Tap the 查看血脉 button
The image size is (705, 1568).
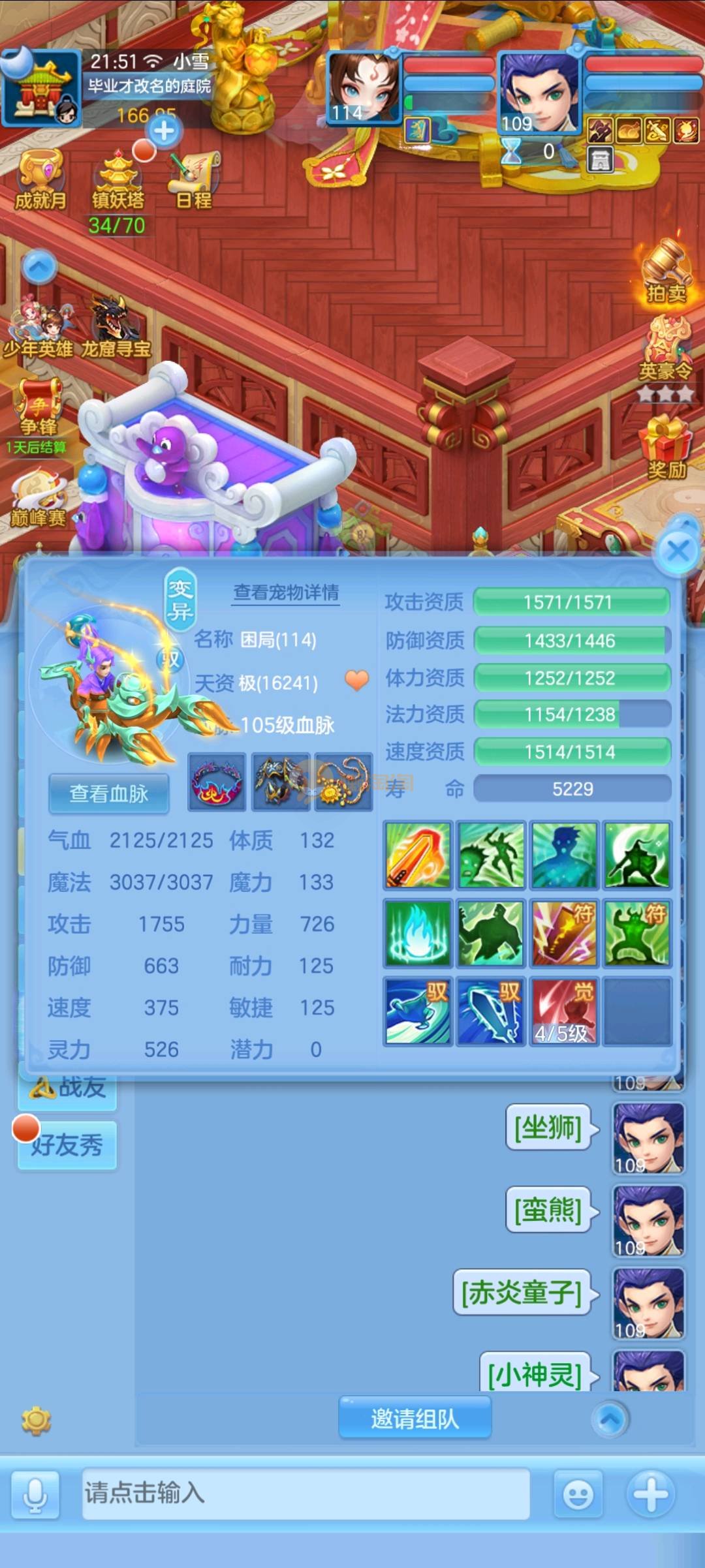(109, 793)
